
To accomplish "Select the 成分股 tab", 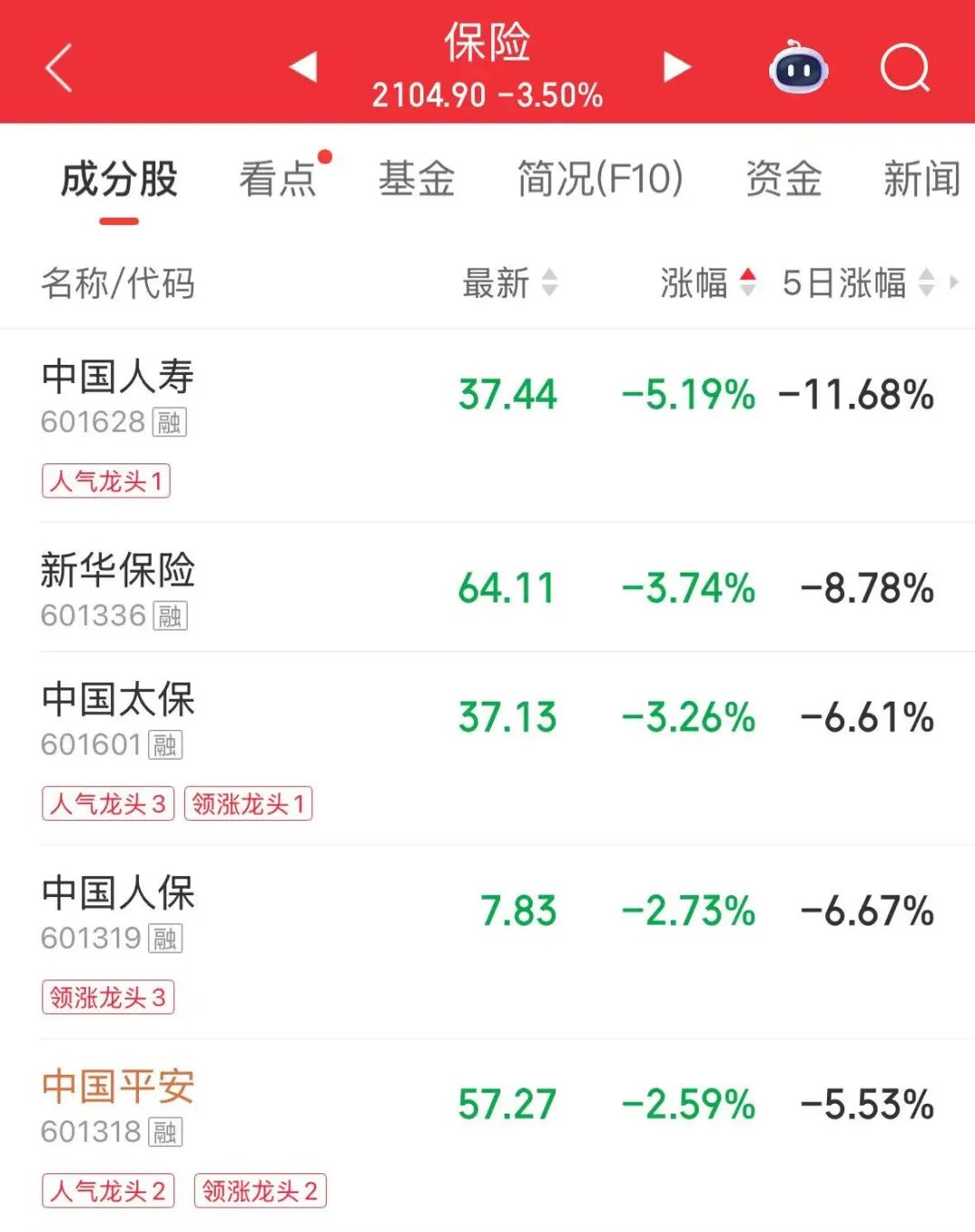I will click(x=119, y=179).
